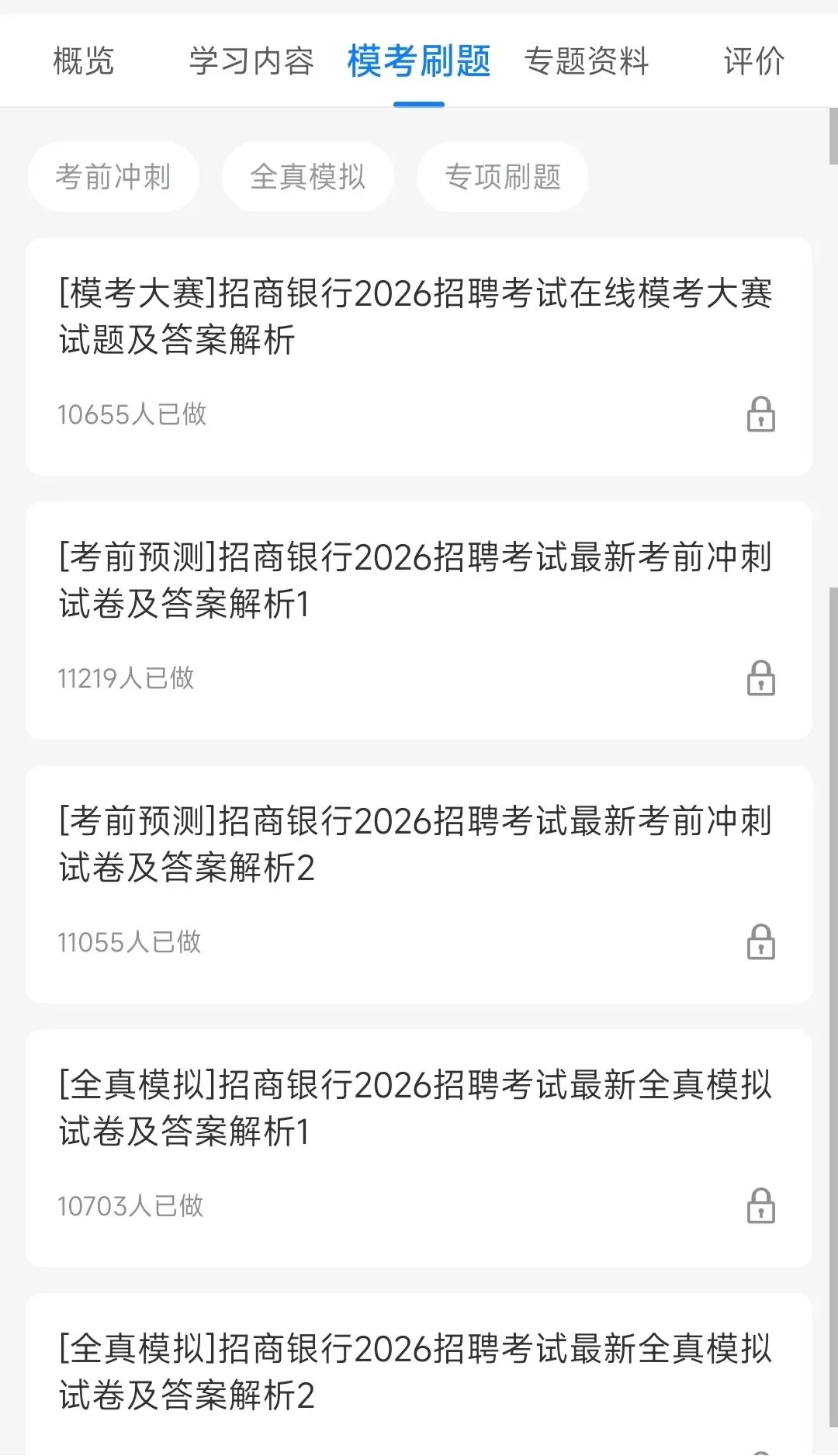Select the 模考刷题 tab
The height and width of the screenshot is (1456, 838).
pyautogui.click(x=419, y=61)
